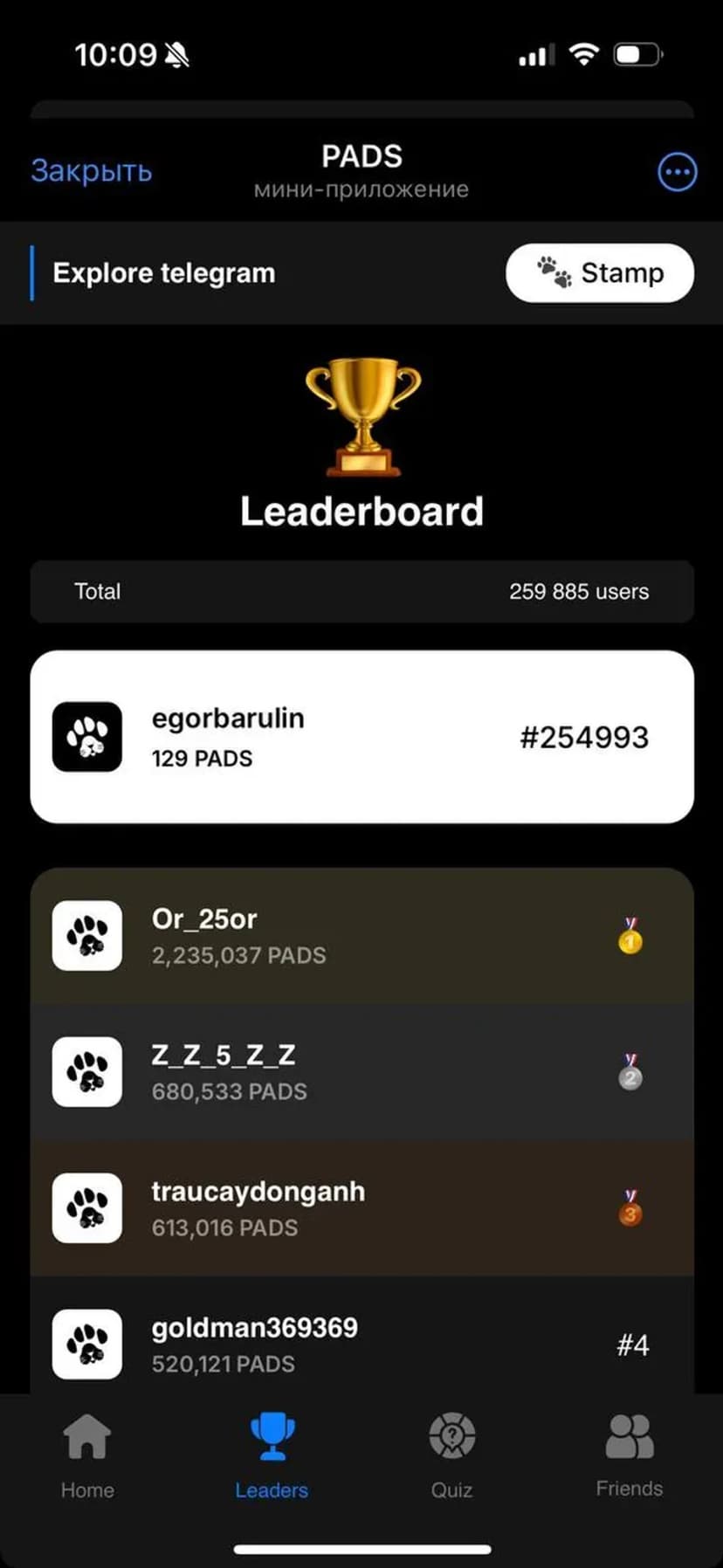The height and width of the screenshot is (1568, 723).
Task: Open goldman369369's row ranked #4
Action: pos(361,1343)
